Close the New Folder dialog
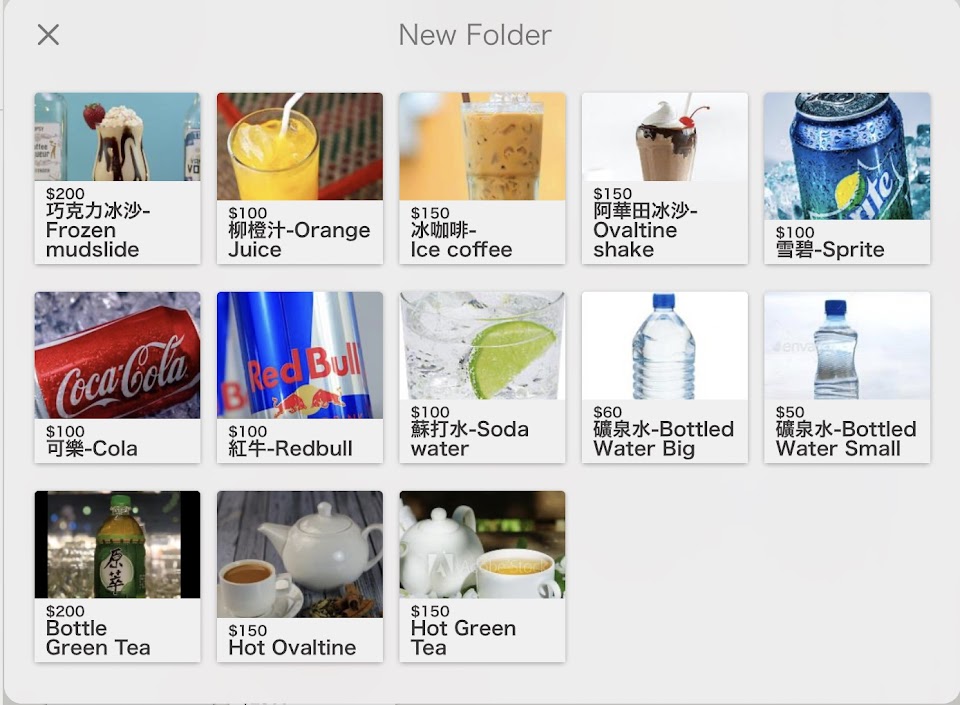This screenshot has height=705, width=960. click(x=48, y=35)
